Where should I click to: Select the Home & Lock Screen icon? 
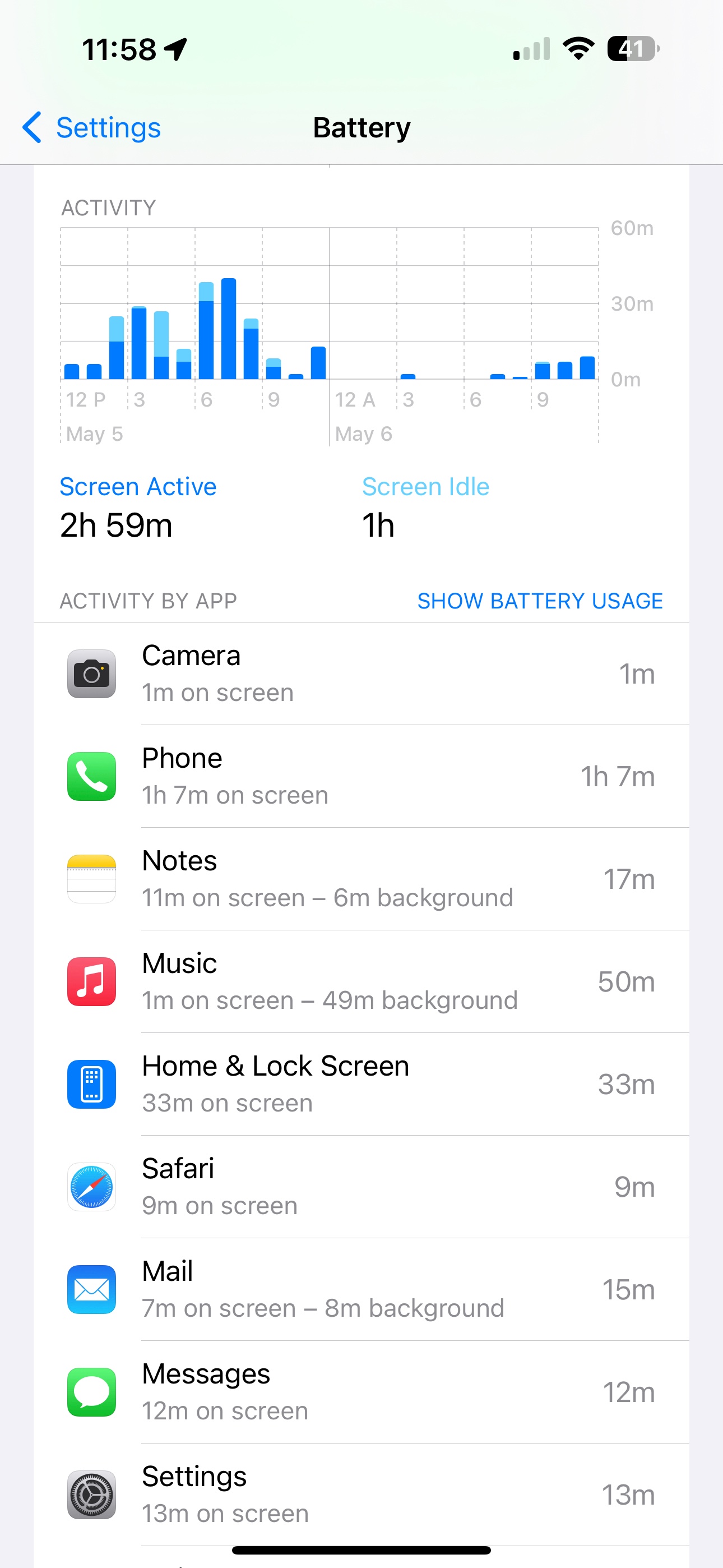coord(91,1085)
